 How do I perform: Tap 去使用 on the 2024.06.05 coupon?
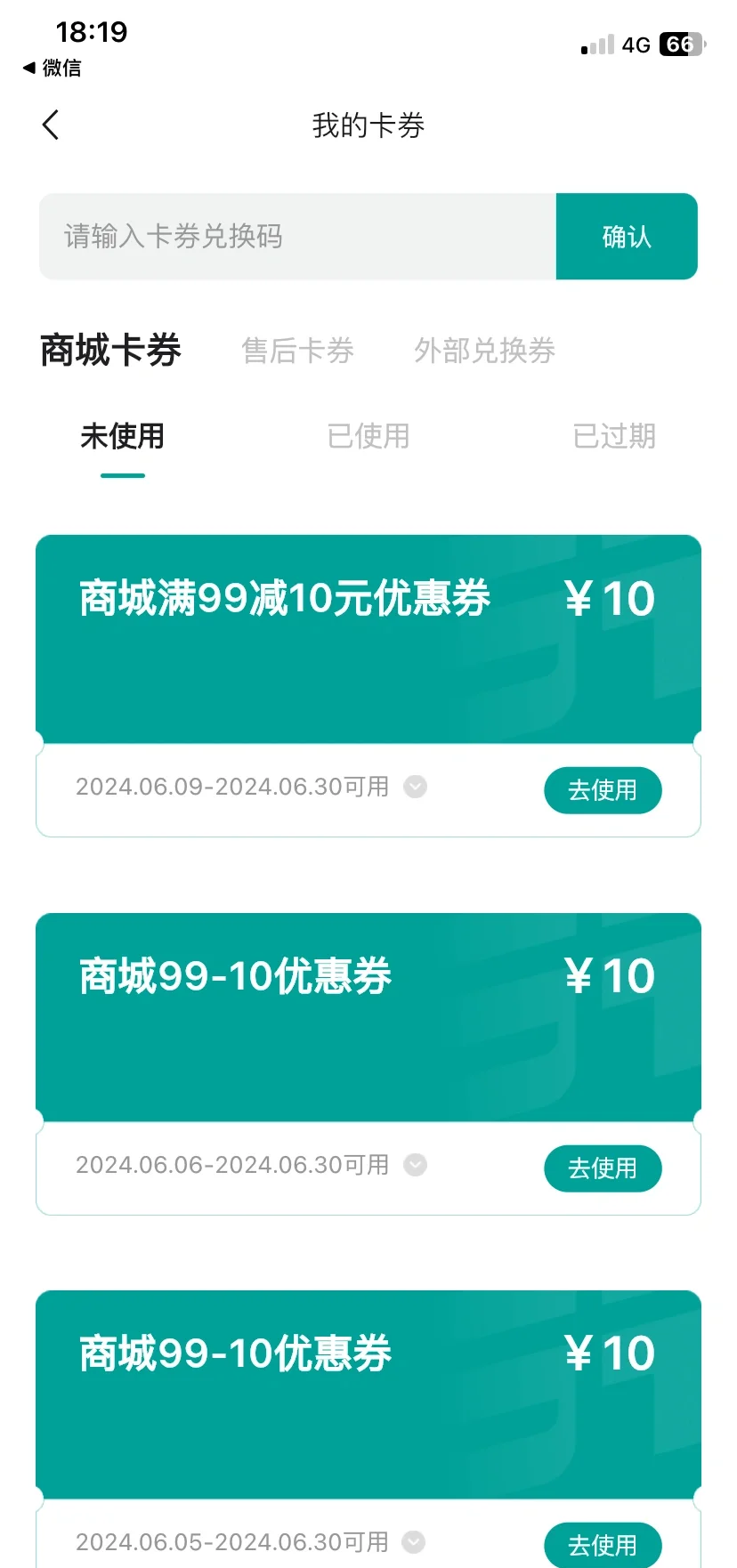pyautogui.click(x=603, y=1545)
